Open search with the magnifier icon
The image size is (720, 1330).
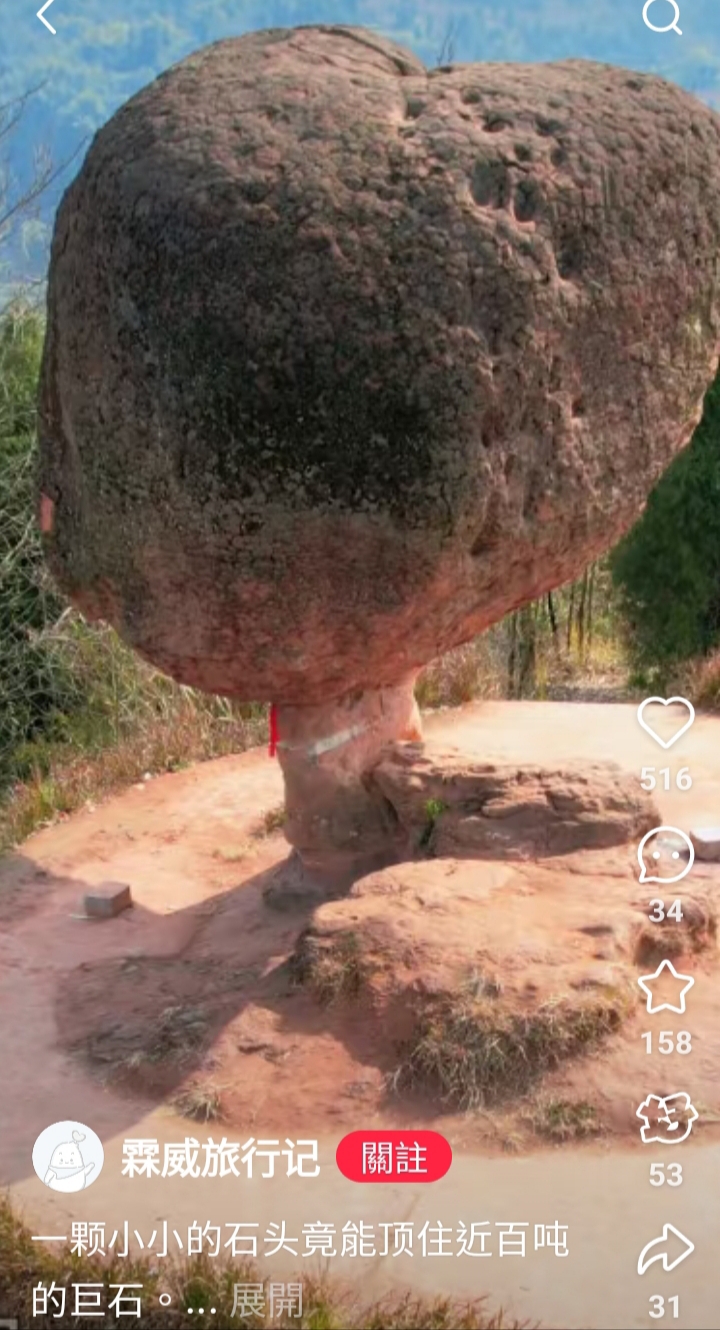click(662, 15)
